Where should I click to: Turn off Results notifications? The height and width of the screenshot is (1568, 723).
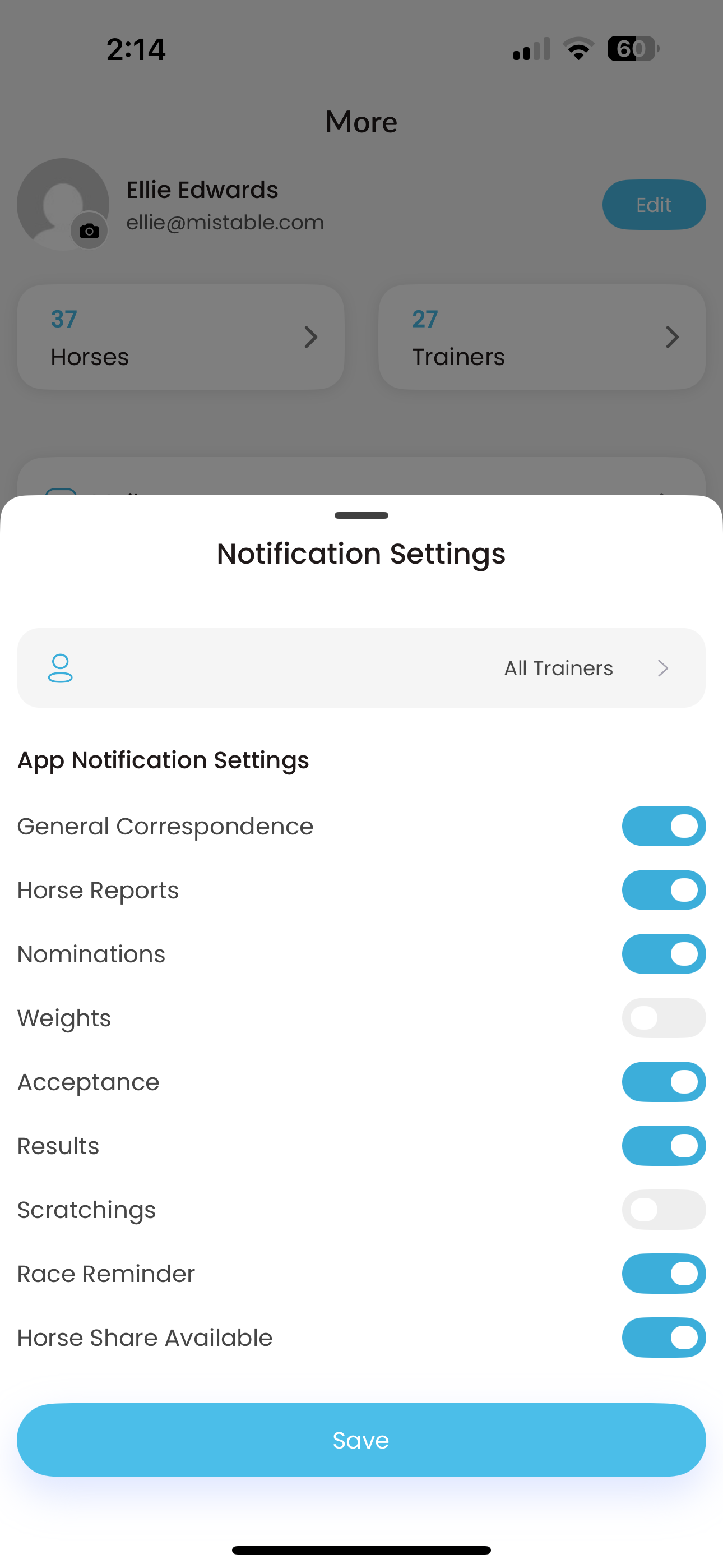coord(664,1146)
